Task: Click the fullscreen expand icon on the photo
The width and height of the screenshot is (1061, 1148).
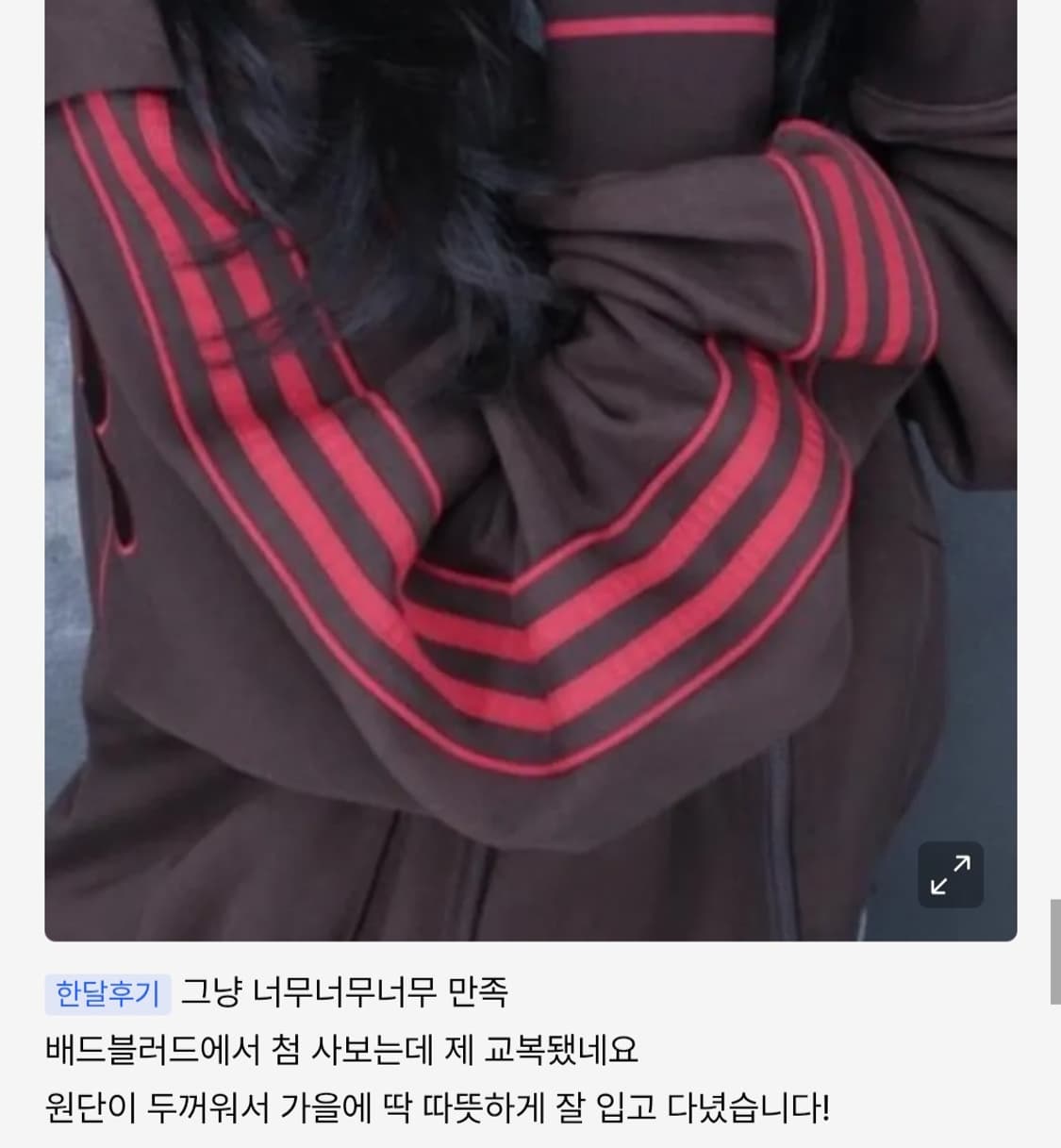Action: tap(952, 875)
